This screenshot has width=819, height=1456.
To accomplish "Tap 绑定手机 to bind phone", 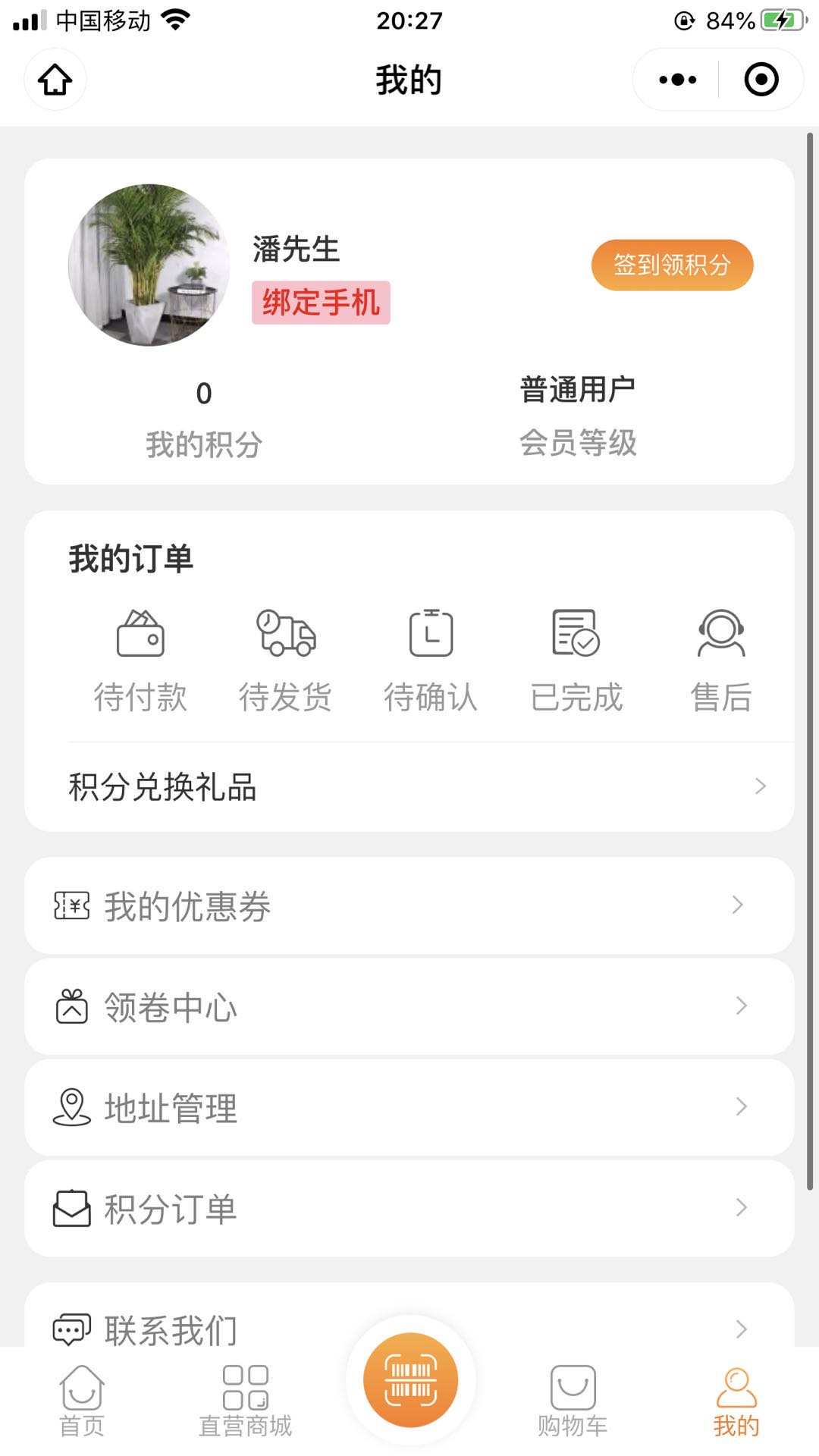I will click(x=321, y=303).
